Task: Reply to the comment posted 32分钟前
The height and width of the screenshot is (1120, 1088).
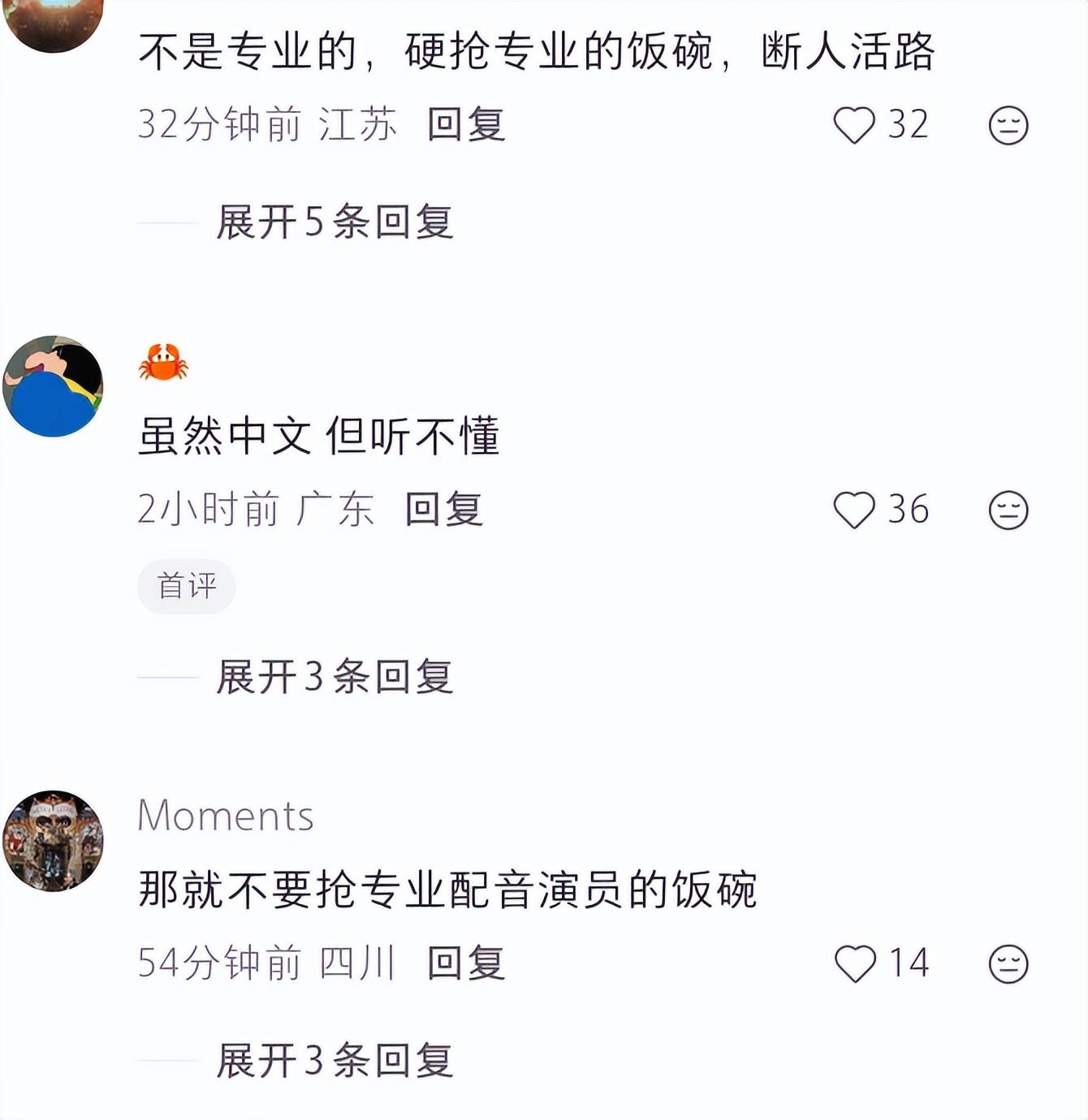Action: [x=466, y=125]
